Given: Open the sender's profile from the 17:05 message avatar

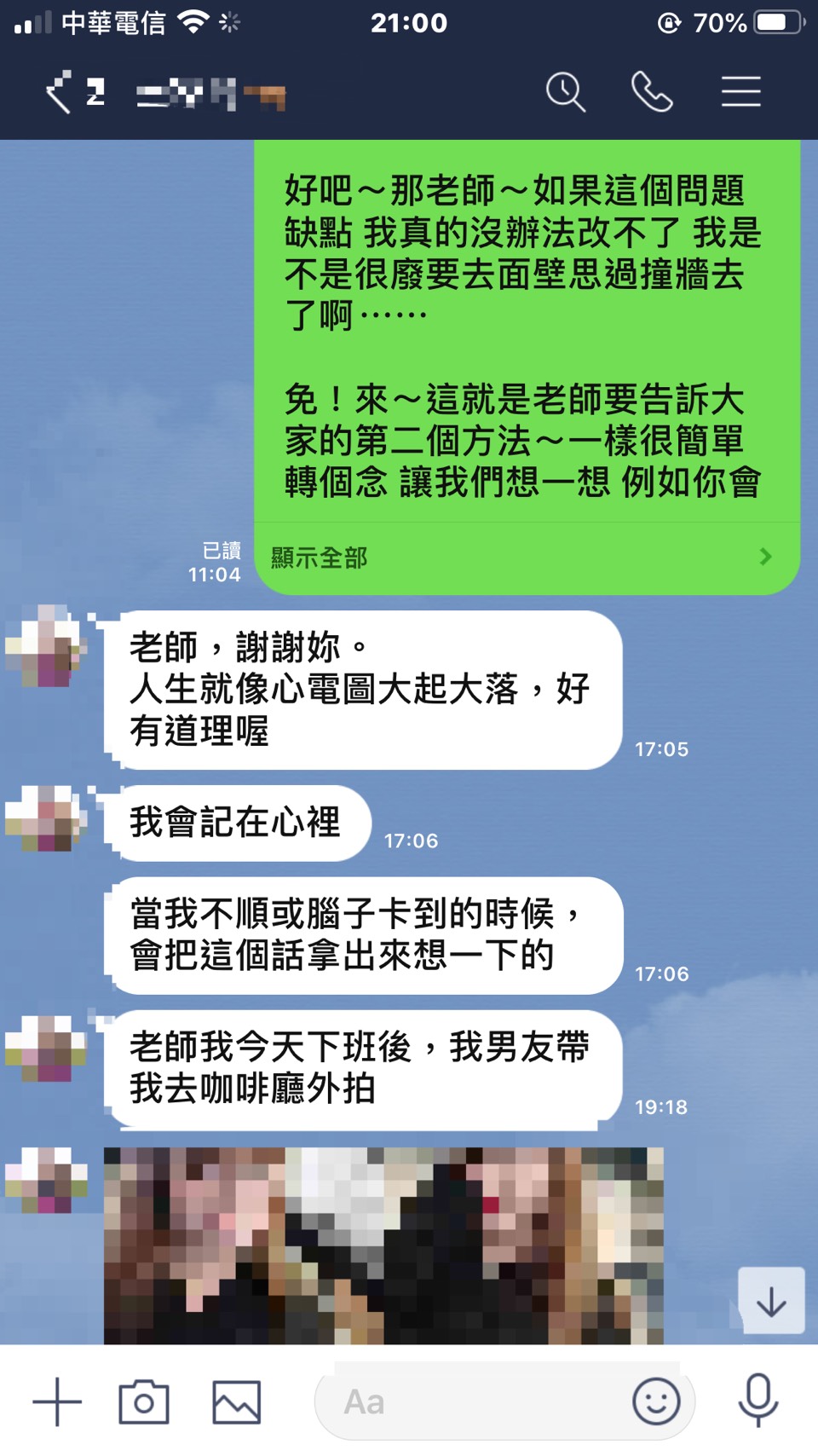Looking at the screenshot, I should pyautogui.click(x=47, y=646).
